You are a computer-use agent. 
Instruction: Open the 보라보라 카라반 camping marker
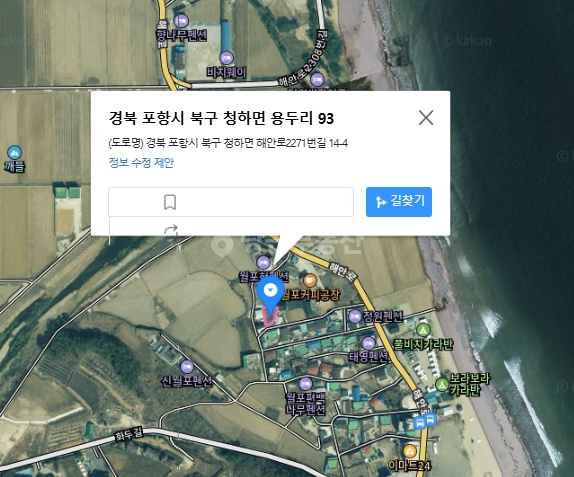442,385
